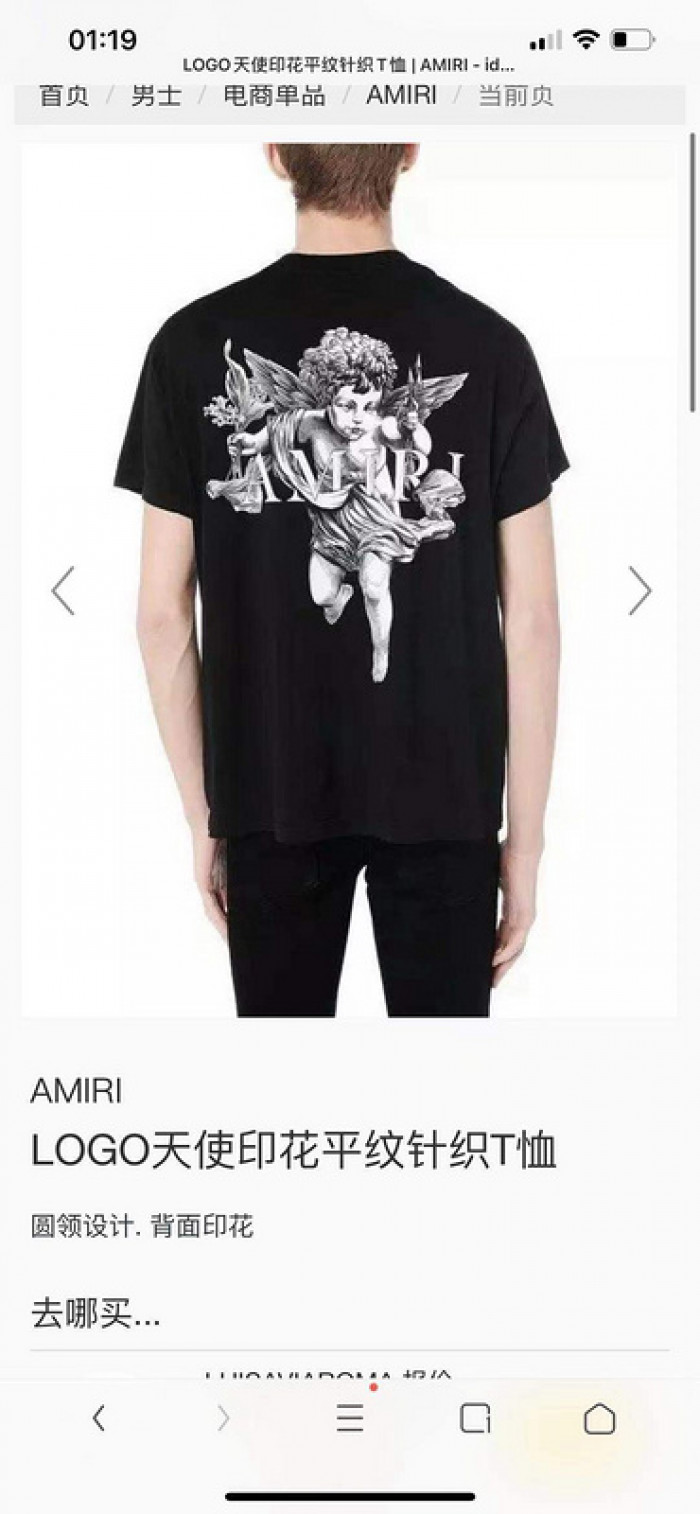Open the AMIRI breadcrumb link
The width and height of the screenshot is (700, 1514).
click(x=400, y=96)
